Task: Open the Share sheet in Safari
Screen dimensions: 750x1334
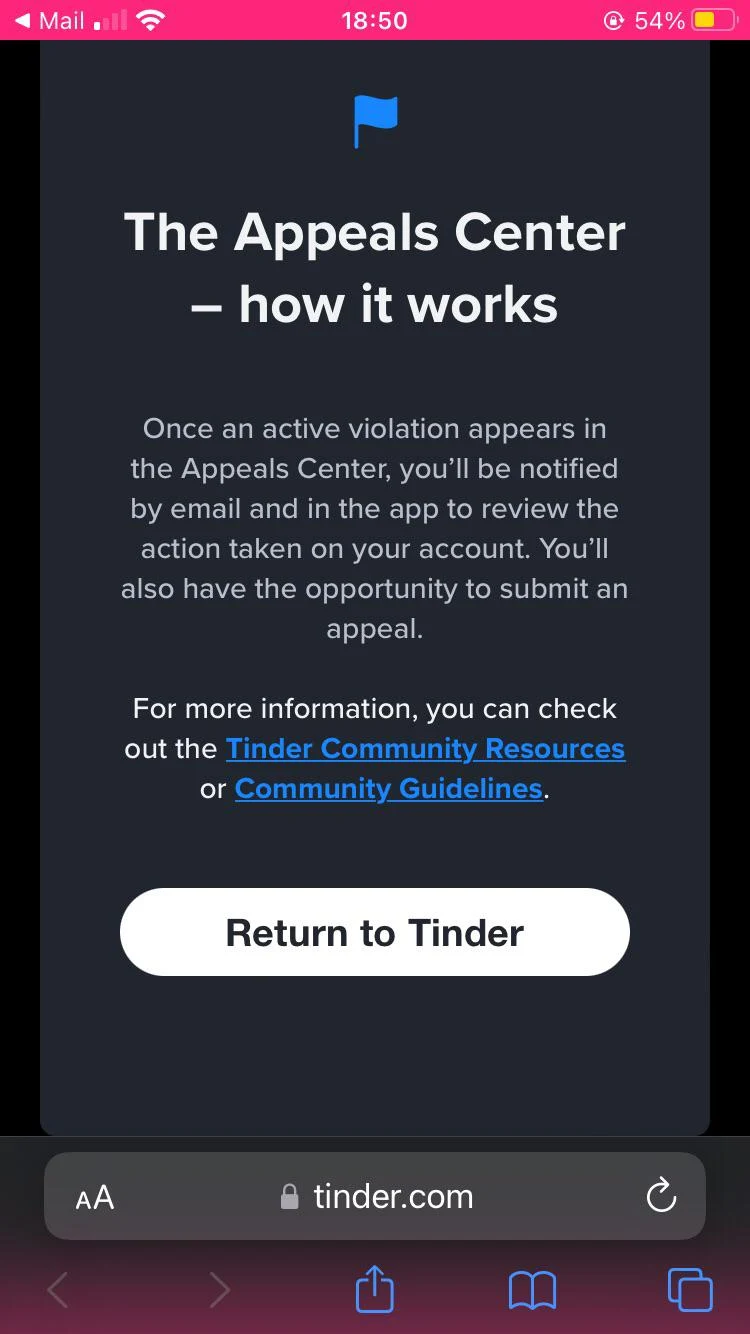Action: 374,1289
